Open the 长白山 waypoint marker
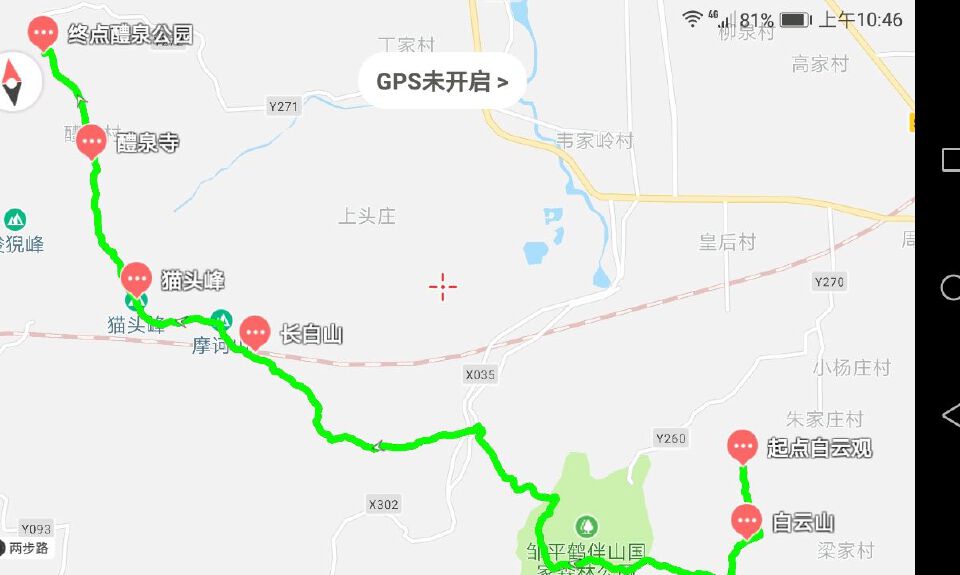Screen dimensions: 960x575 [255, 330]
